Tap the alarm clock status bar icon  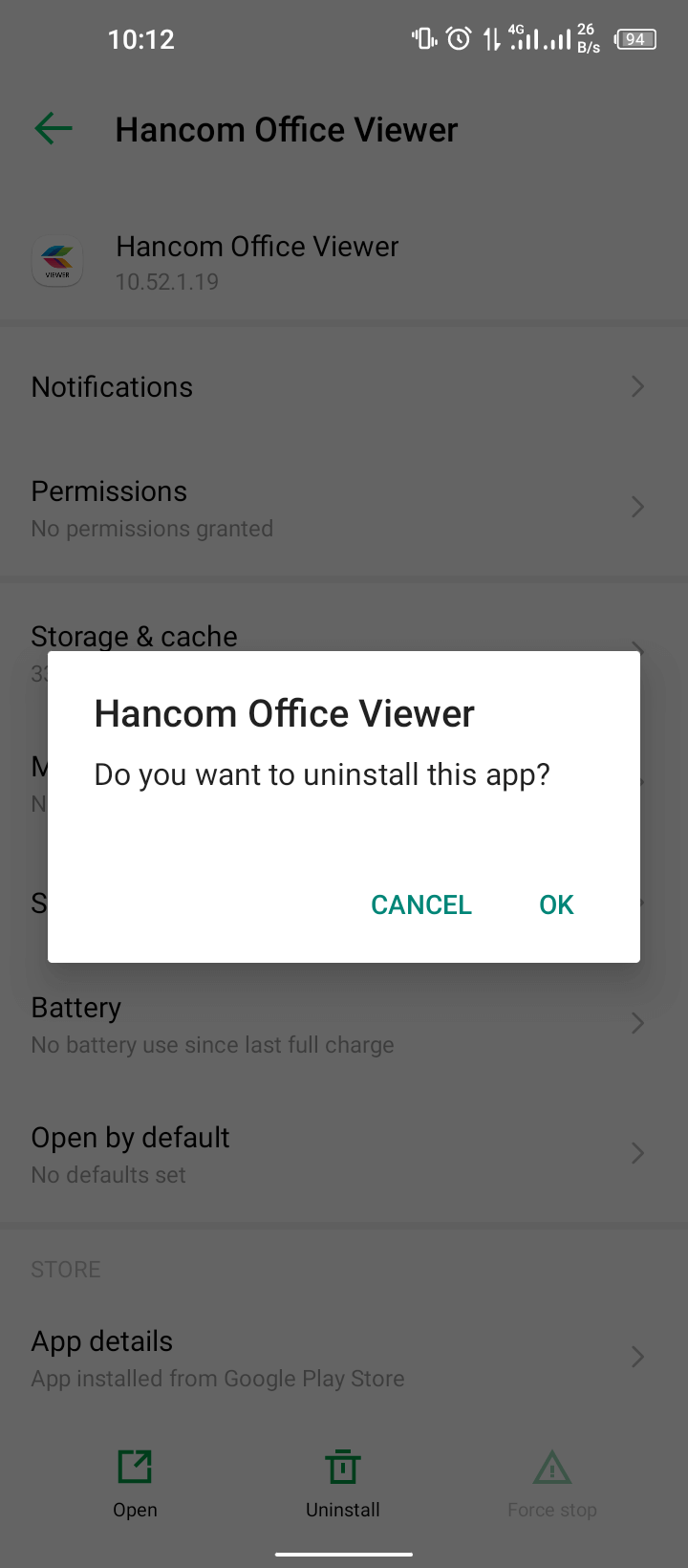(x=457, y=38)
